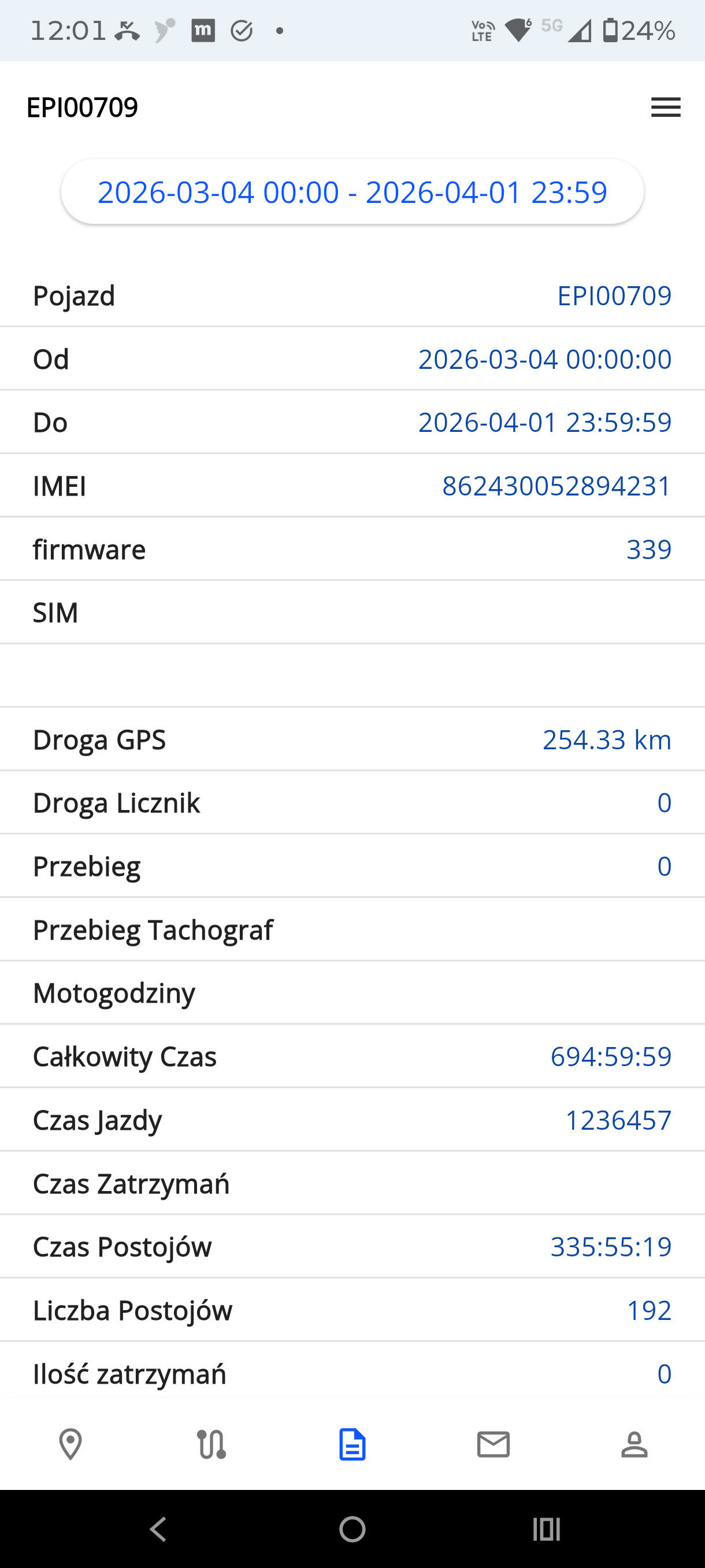Select the reports document tab
Screen dimensions: 705x1568
[352, 1444]
